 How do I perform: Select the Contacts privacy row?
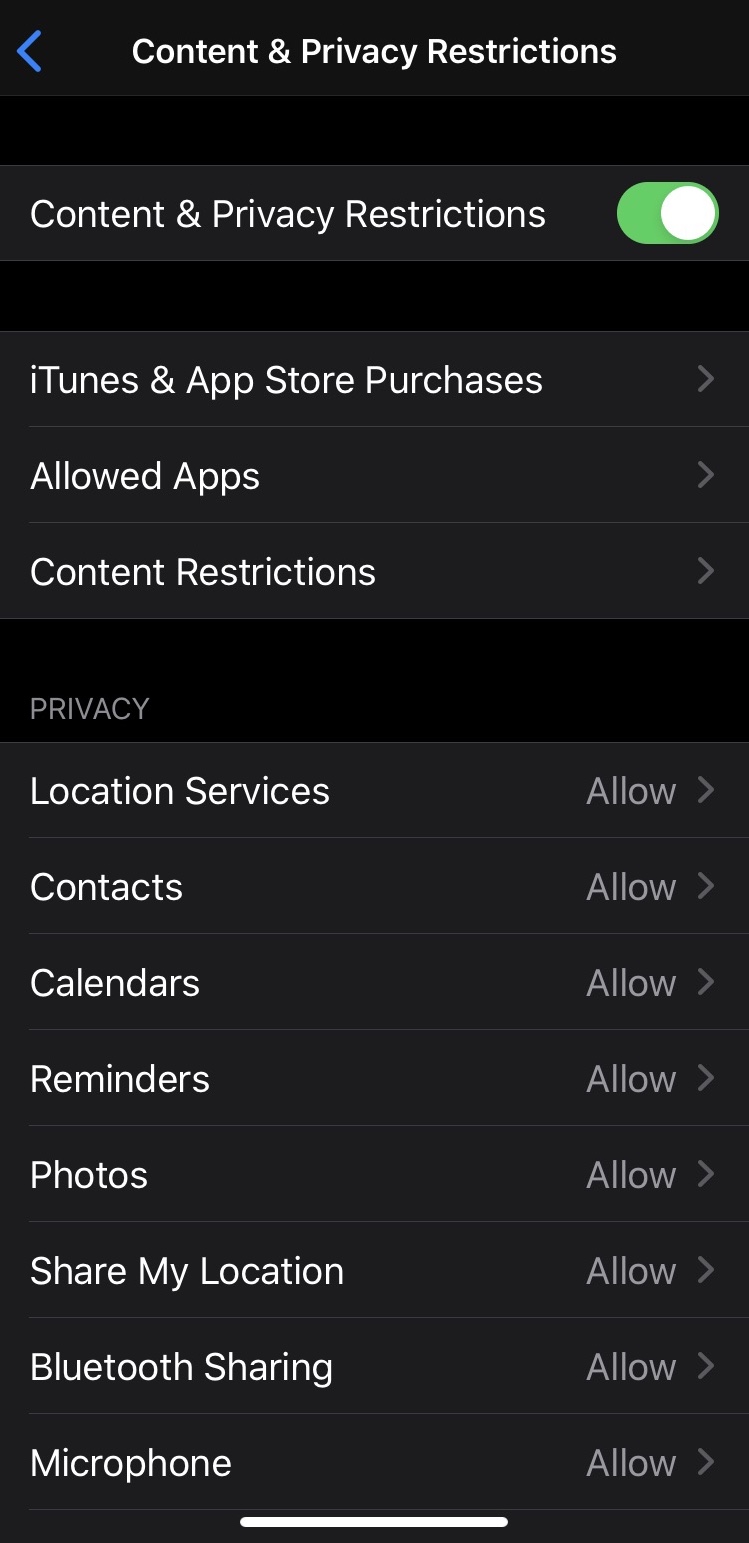[374, 887]
